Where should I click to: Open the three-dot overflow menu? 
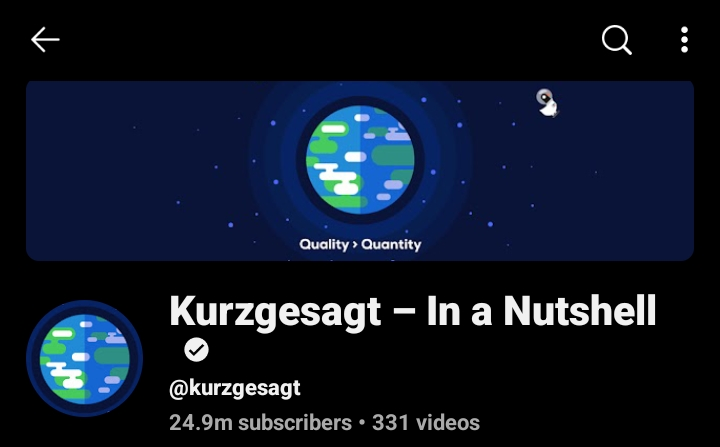pos(684,40)
